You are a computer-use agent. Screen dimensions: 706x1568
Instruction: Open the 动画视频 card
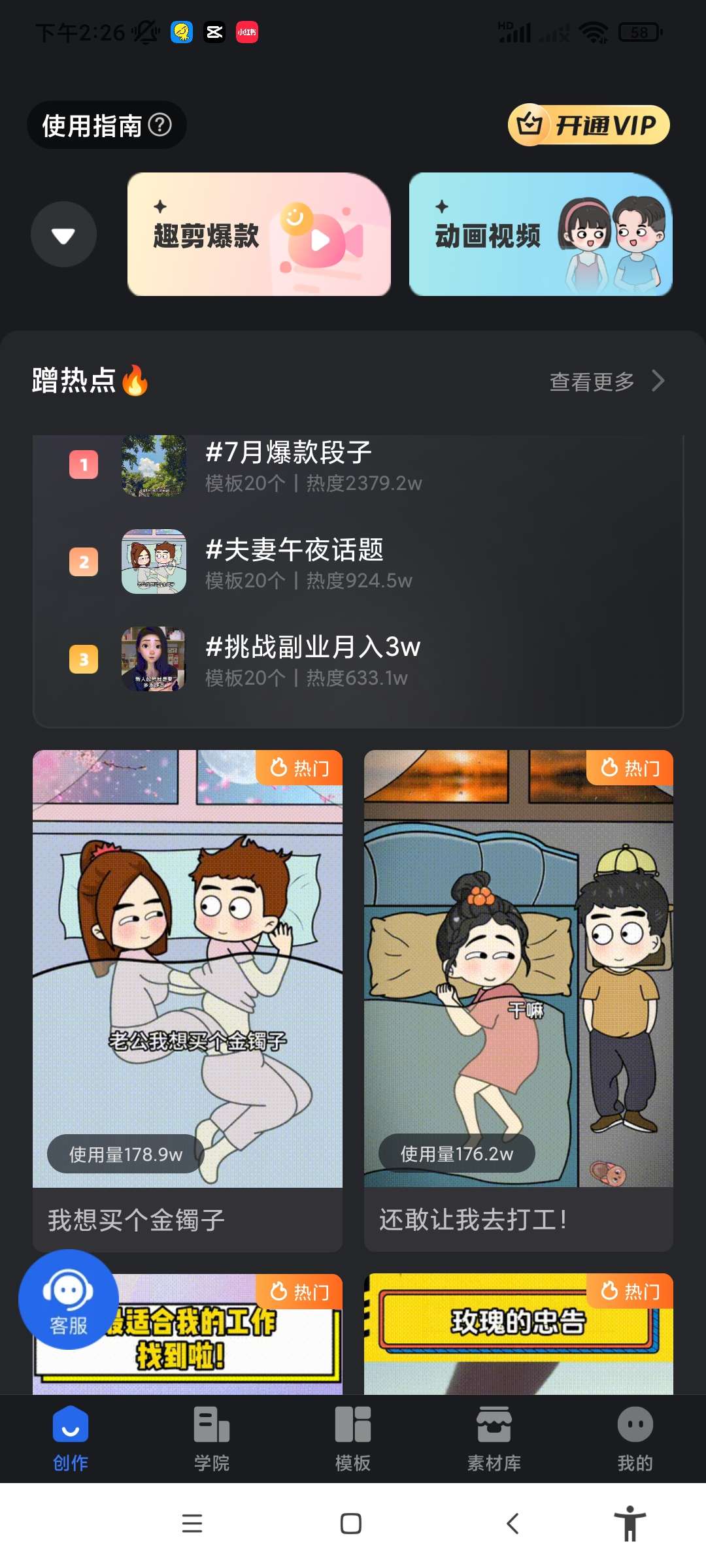click(x=540, y=235)
